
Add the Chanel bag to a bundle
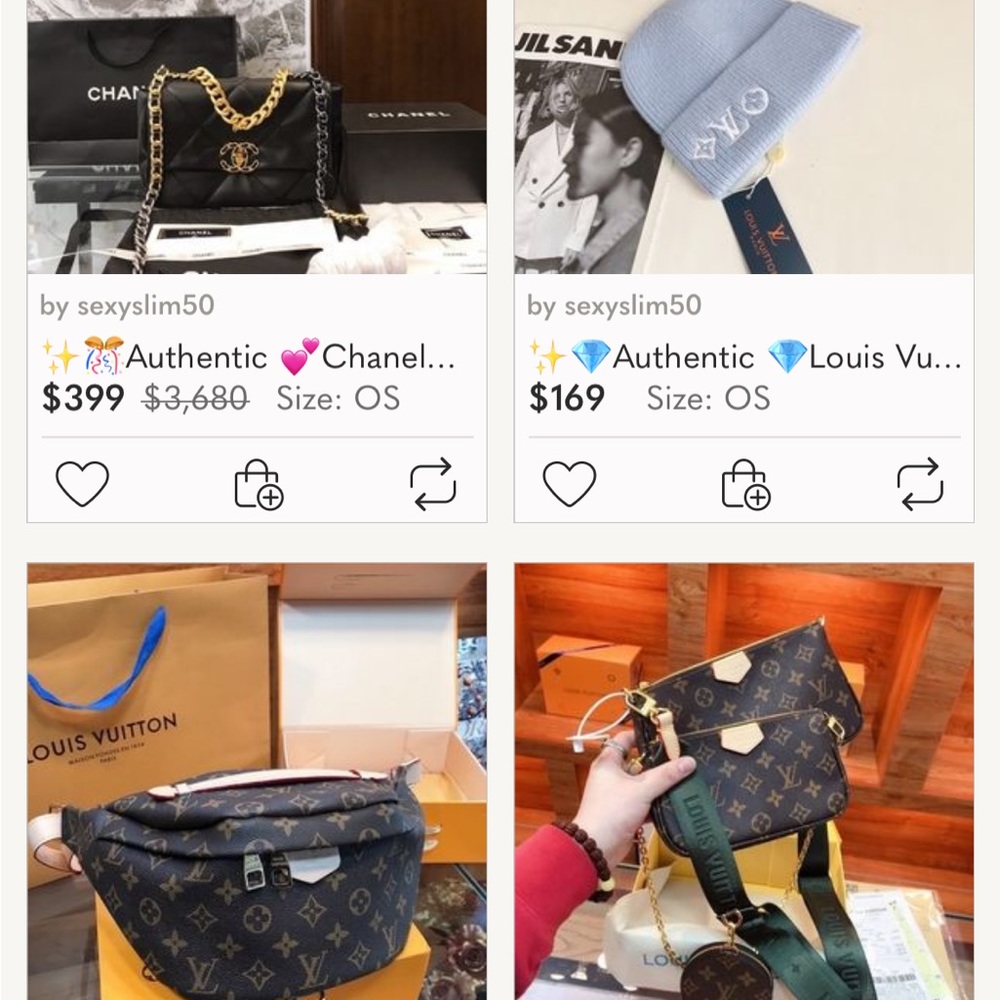258,484
